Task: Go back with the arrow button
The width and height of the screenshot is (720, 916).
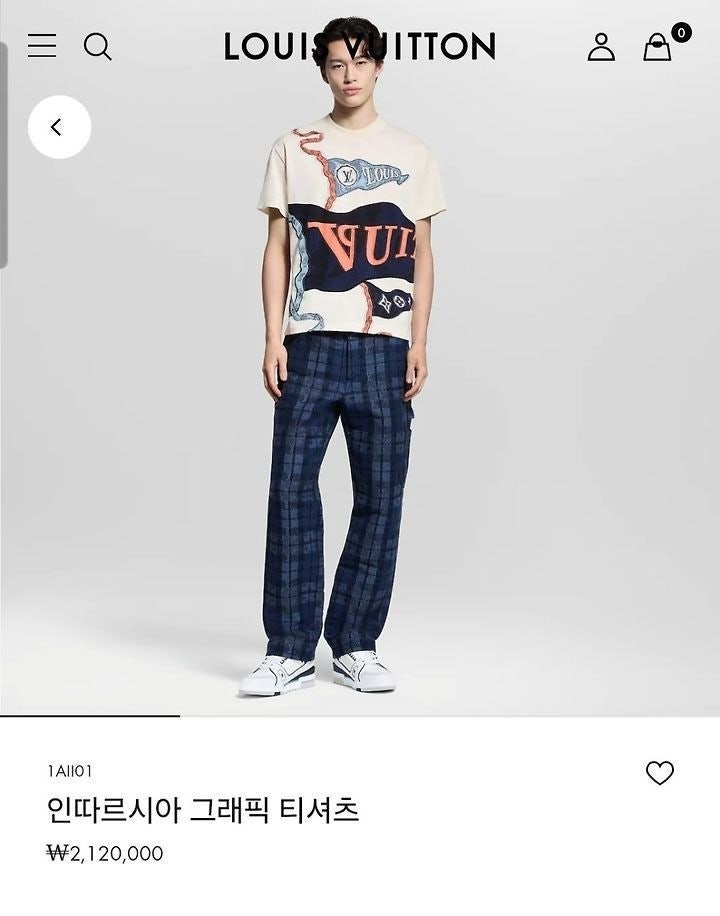Action: click(59, 127)
